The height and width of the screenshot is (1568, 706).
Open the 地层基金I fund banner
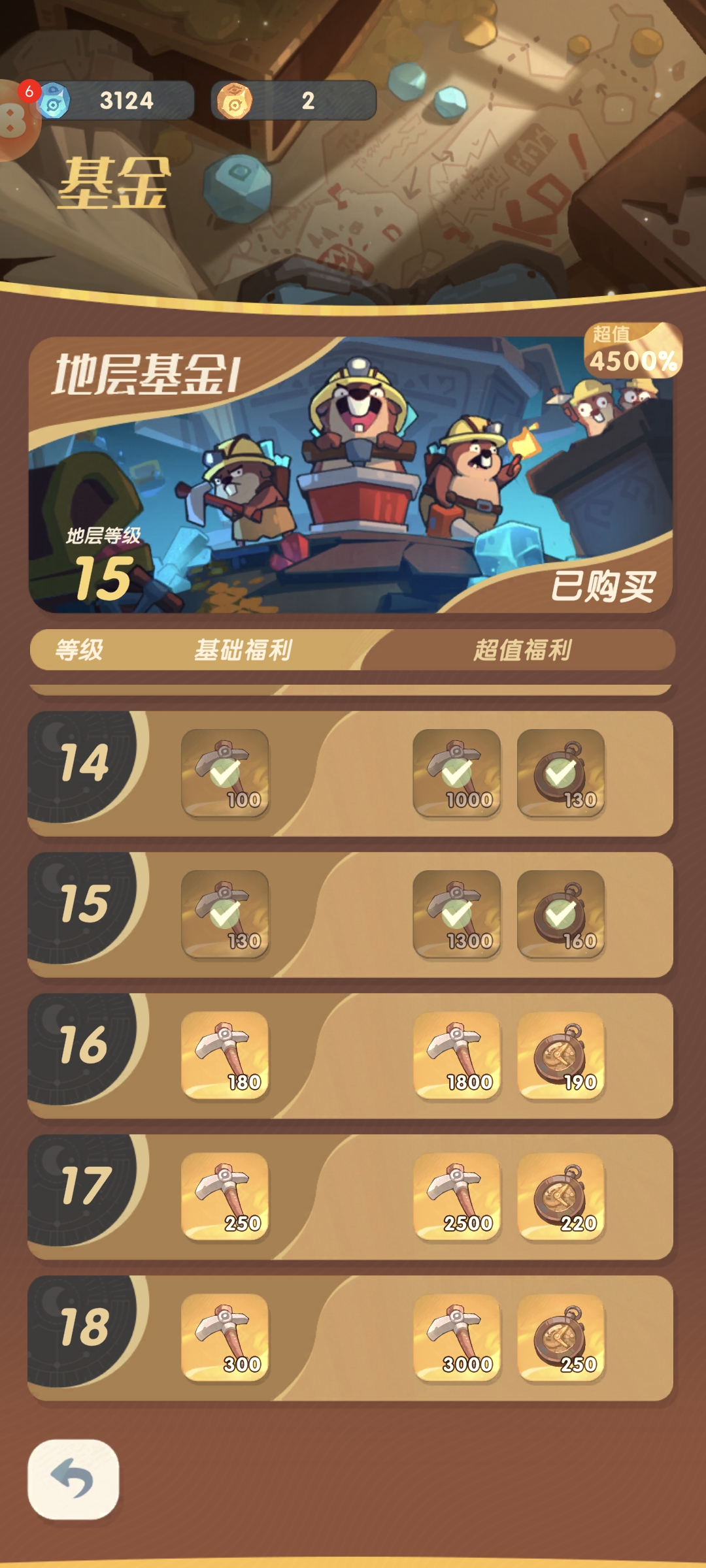point(350,475)
